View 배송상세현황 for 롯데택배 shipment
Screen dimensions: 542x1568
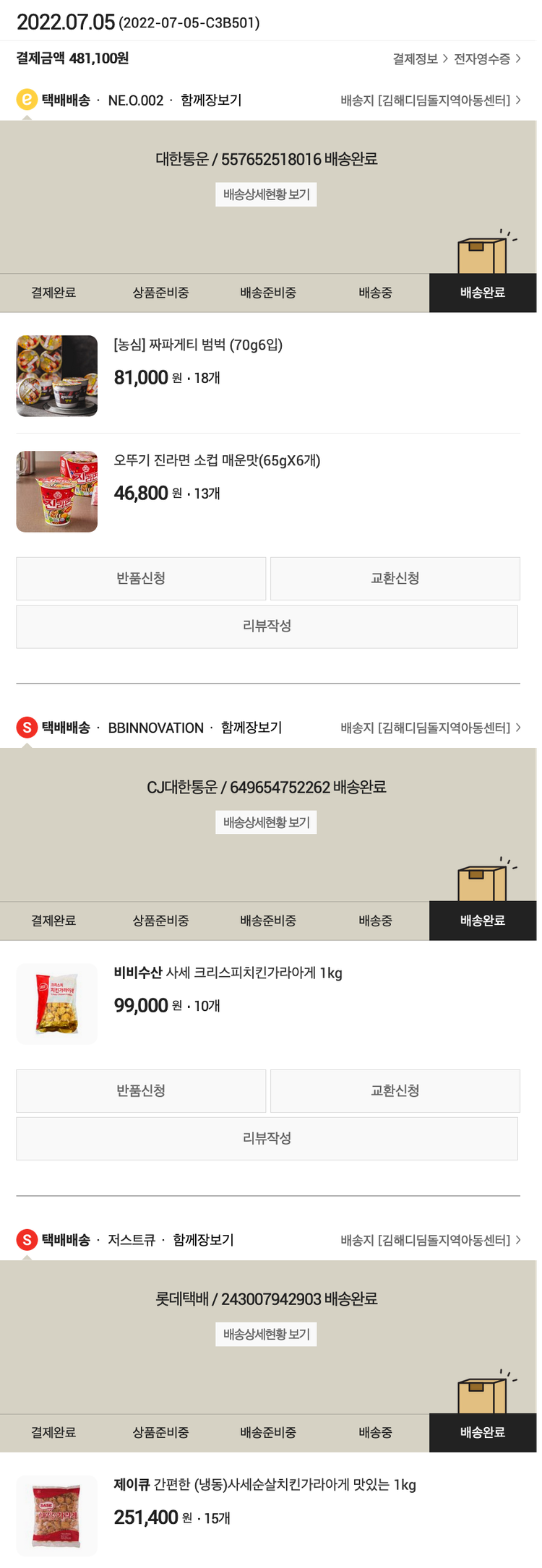pos(266,1334)
